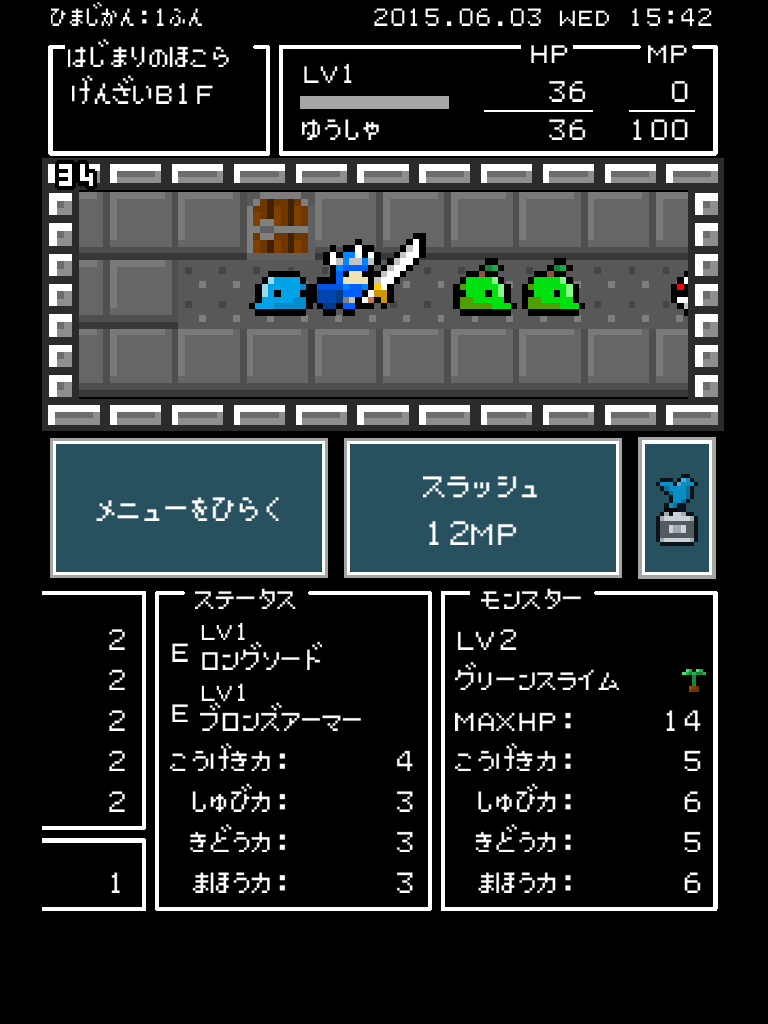Click the sapling icon beside グリーンスライム
768x1024 pixels.
tap(694, 677)
